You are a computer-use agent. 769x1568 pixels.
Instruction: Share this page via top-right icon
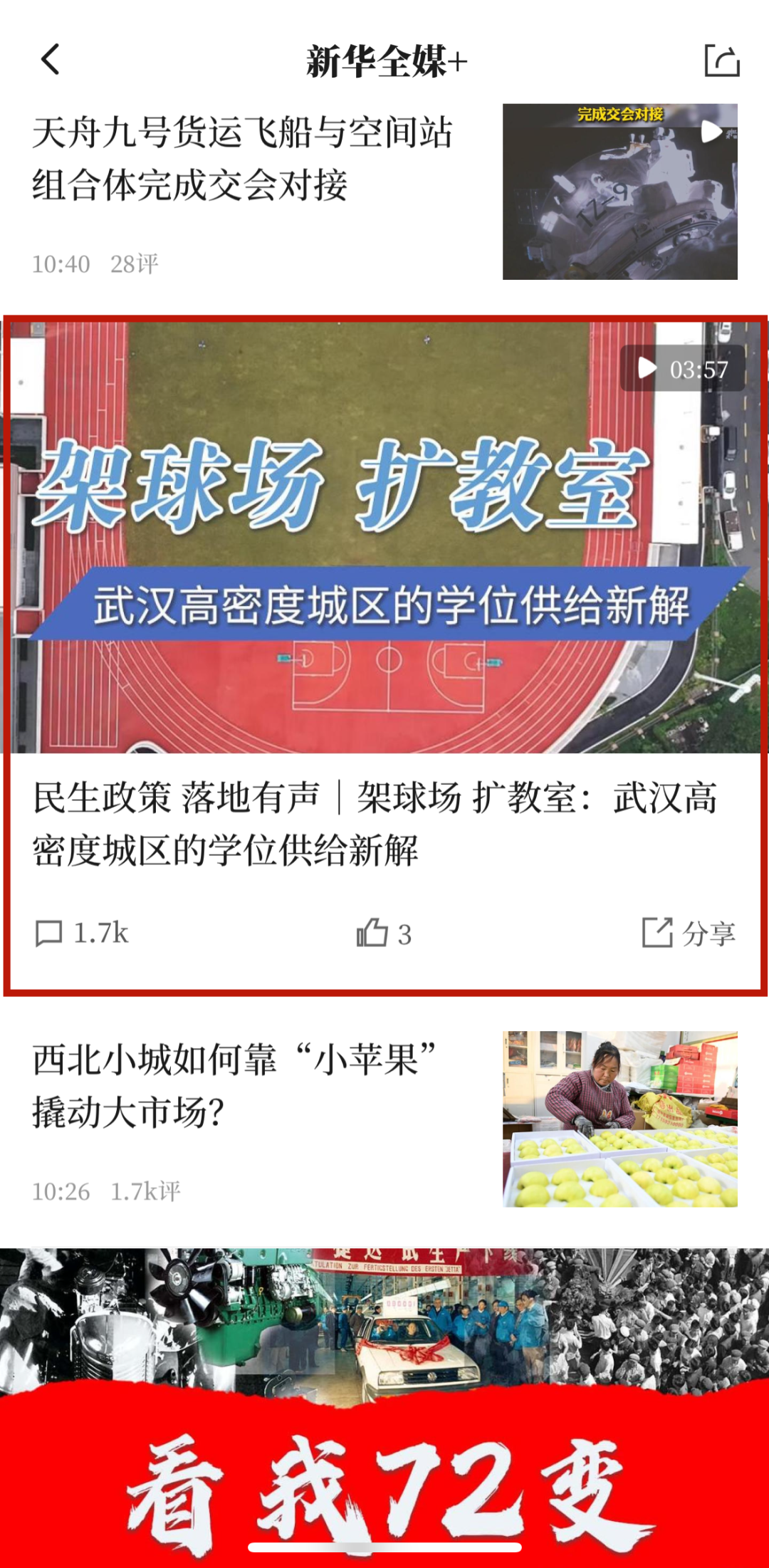721,60
